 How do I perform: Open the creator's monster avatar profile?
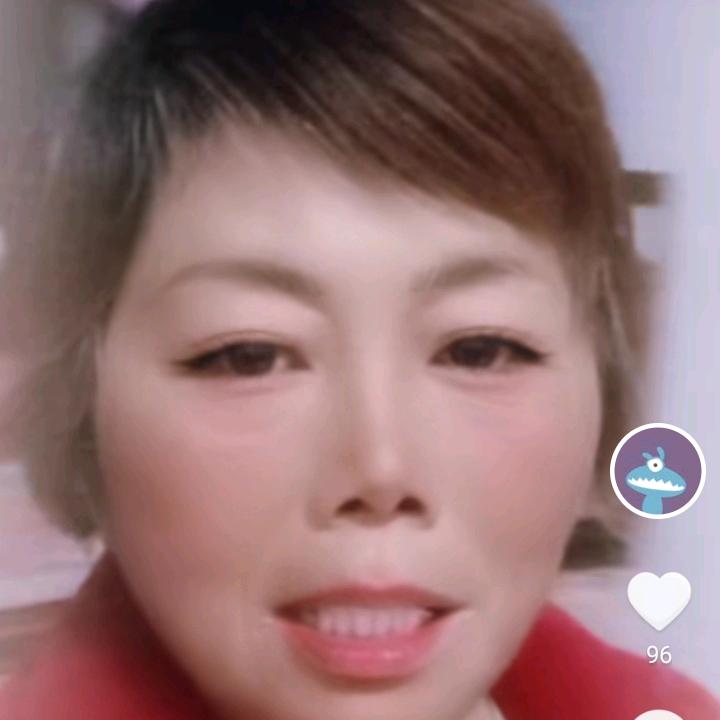point(658,471)
